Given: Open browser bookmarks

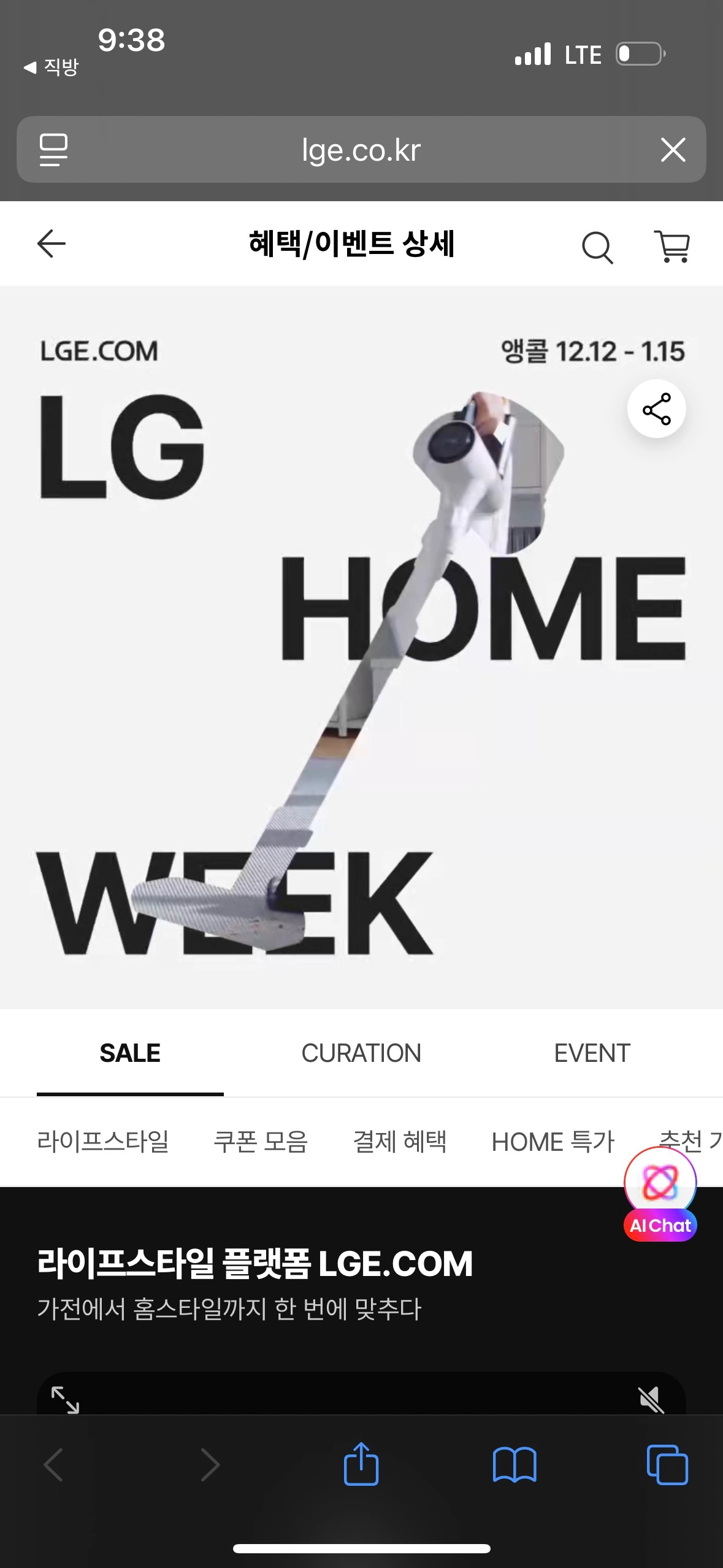Looking at the screenshot, I should point(514,1464).
